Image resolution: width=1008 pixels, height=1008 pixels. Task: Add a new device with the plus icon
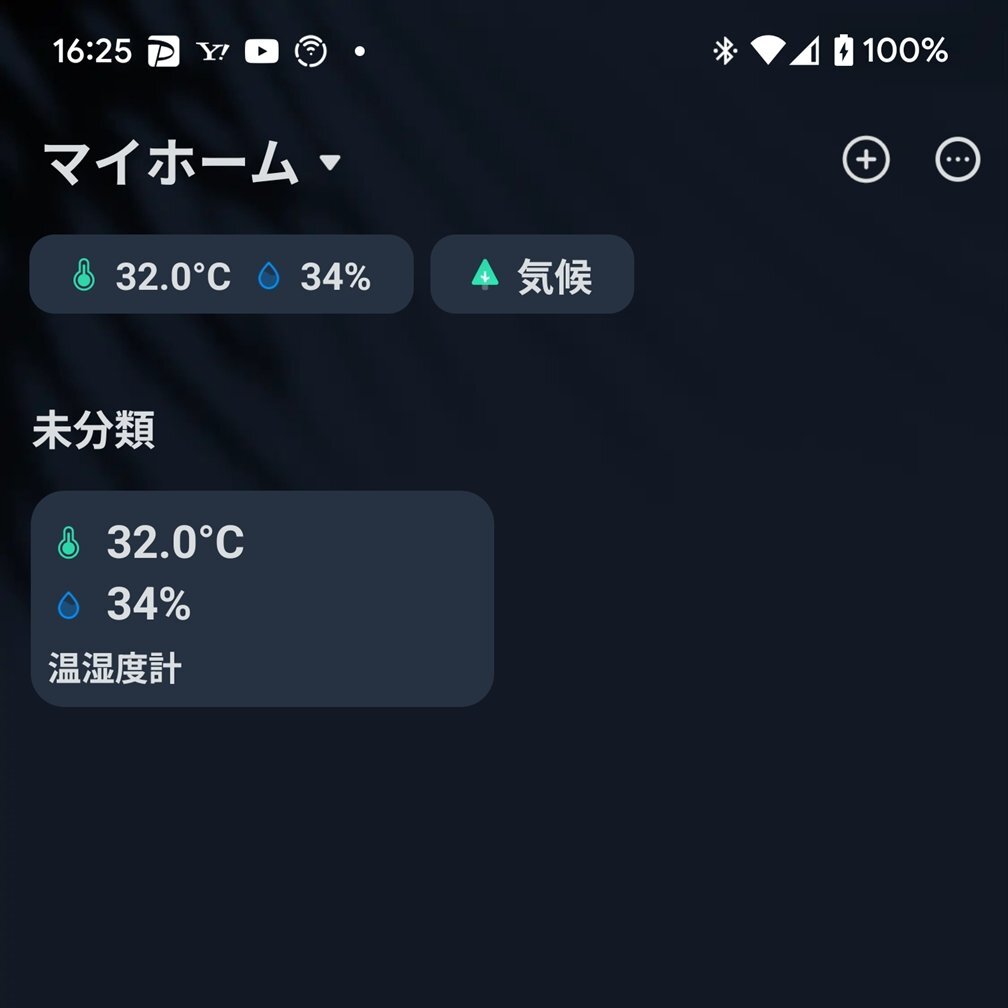pyautogui.click(x=865, y=160)
